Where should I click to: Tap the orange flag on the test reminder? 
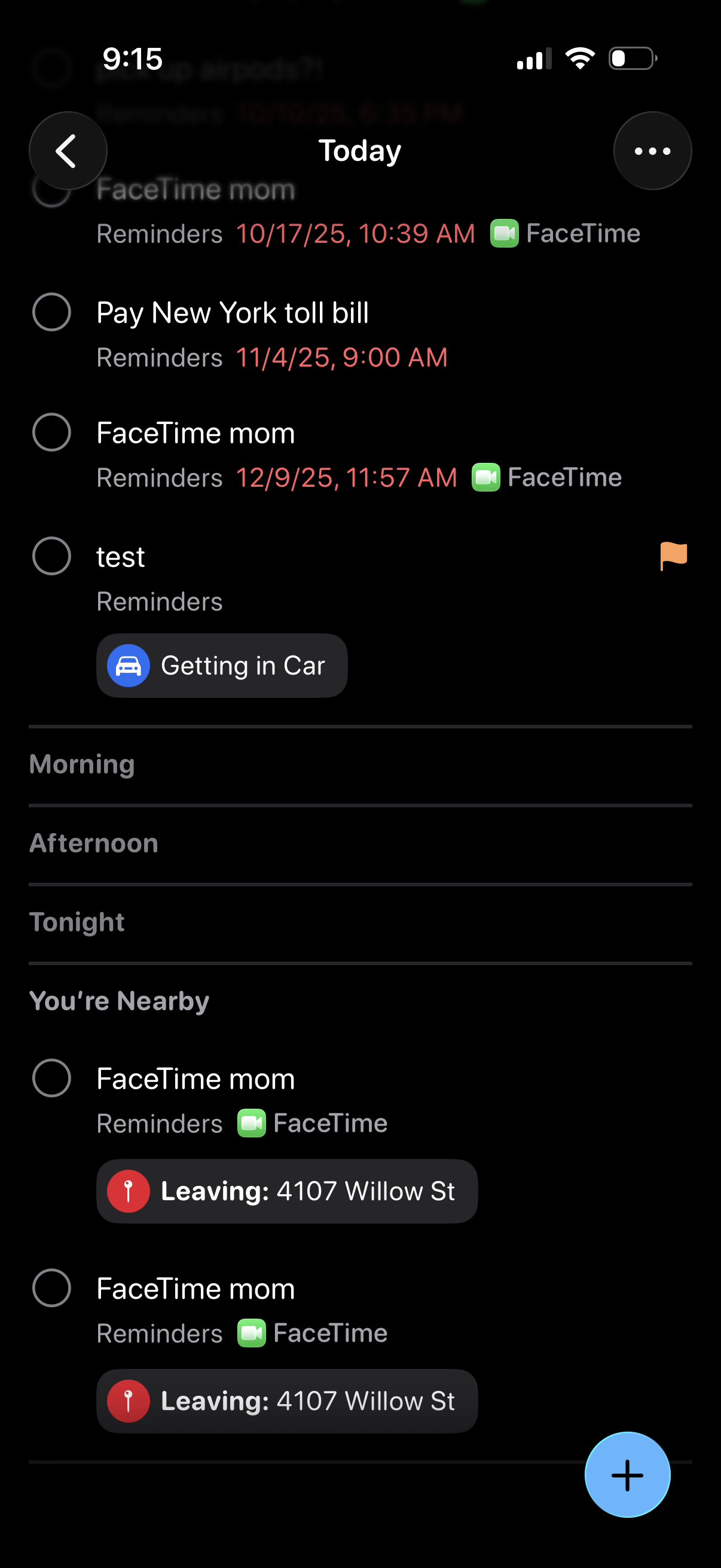tap(673, 556)
